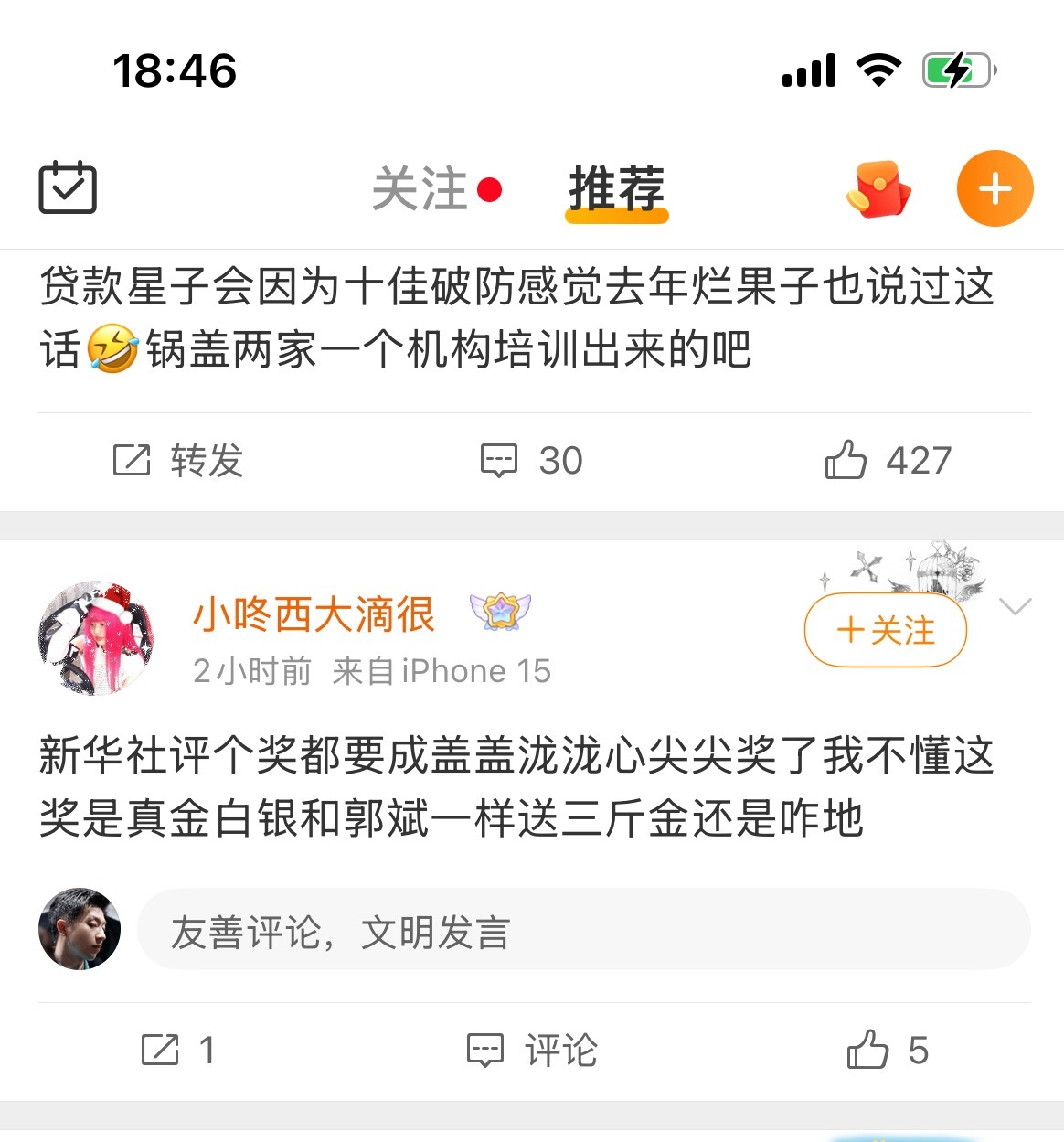1064x1142 pixels.
Task: Open the commenter's avatar thumbnail
Action: coord(80,928)
